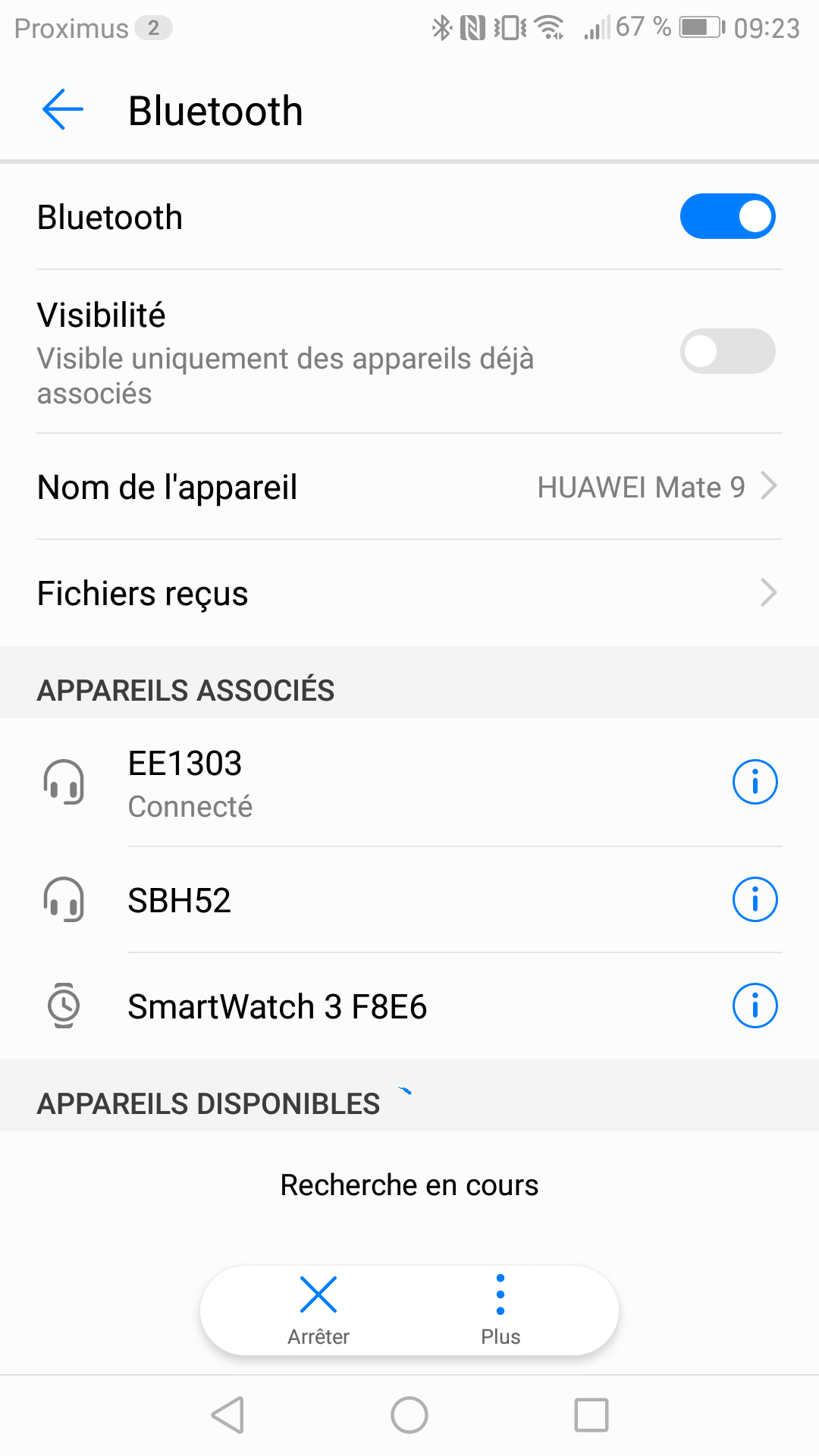Open the Plus overflow menu
The width and height of the screenshot is (819, 1456).
point(500,1310)
